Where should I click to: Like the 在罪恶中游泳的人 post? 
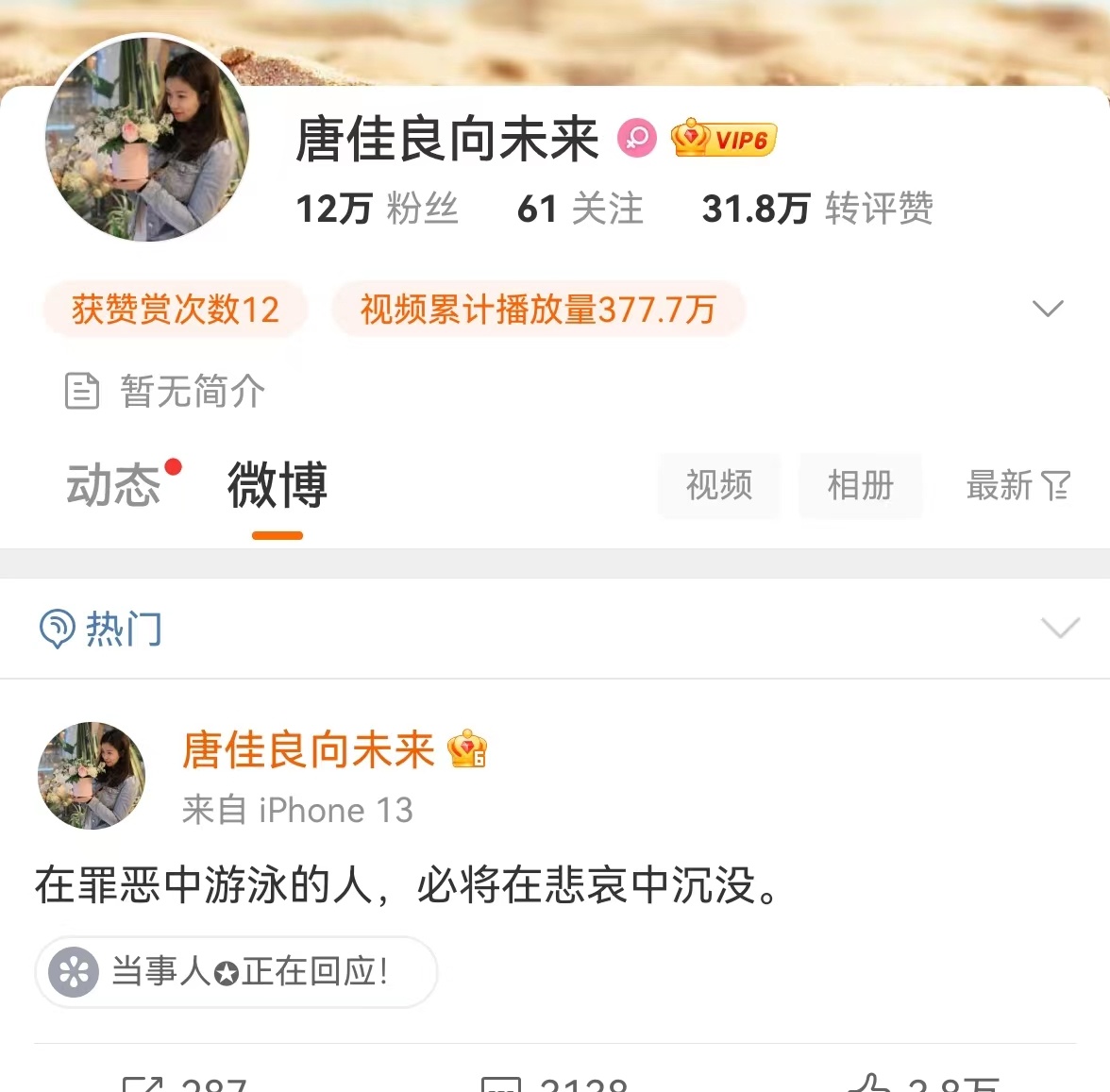(925, 1084)
